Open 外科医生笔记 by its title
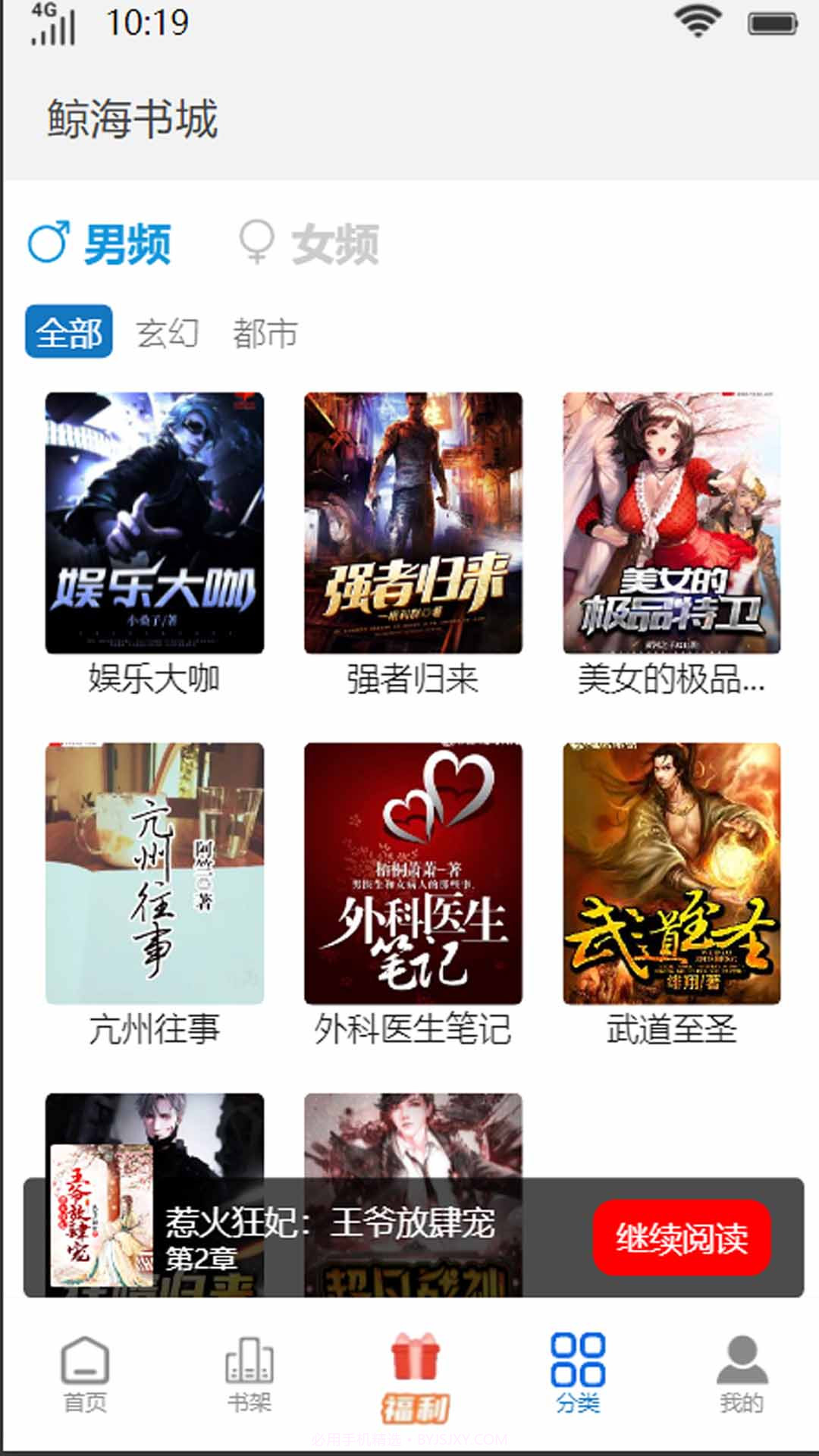The image size is (819, 1456). pos(412,1029)
